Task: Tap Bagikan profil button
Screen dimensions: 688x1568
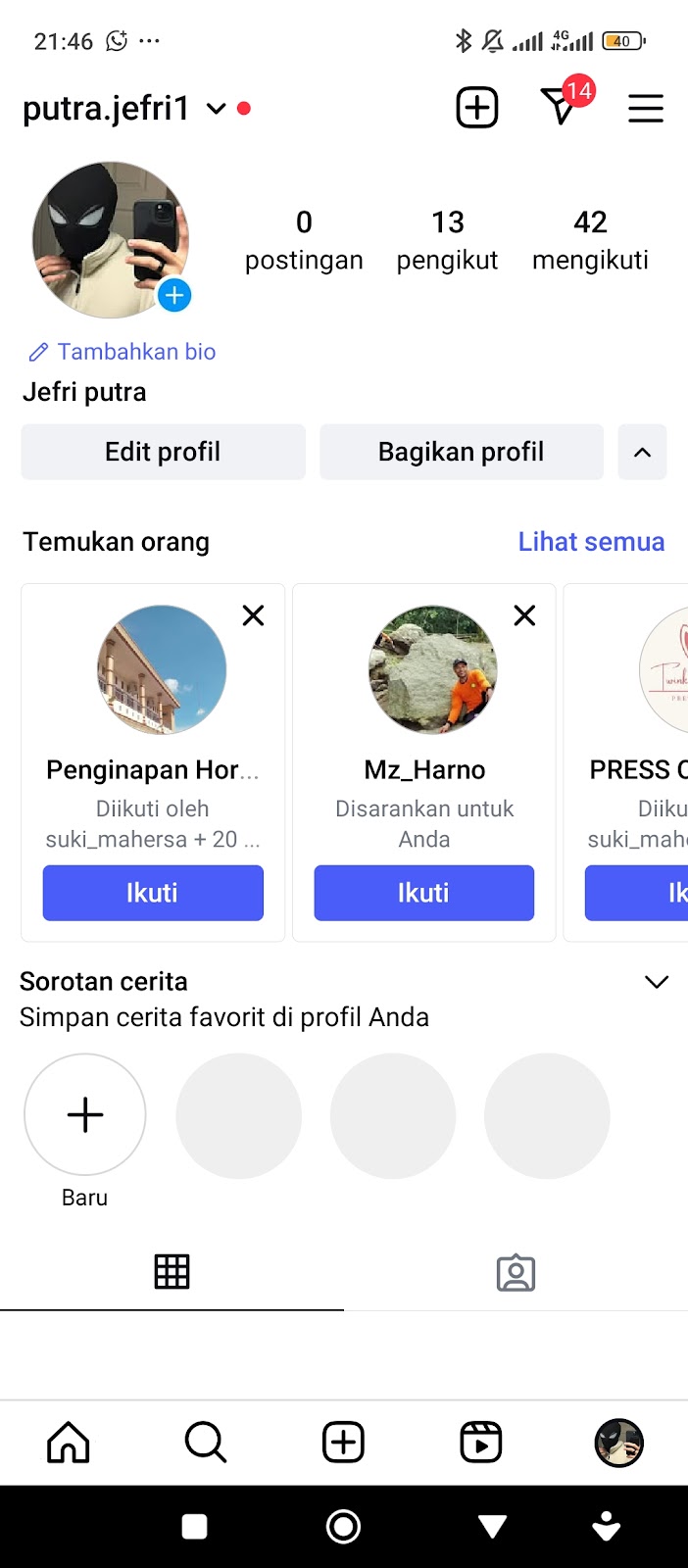Action: click(461, 452)
